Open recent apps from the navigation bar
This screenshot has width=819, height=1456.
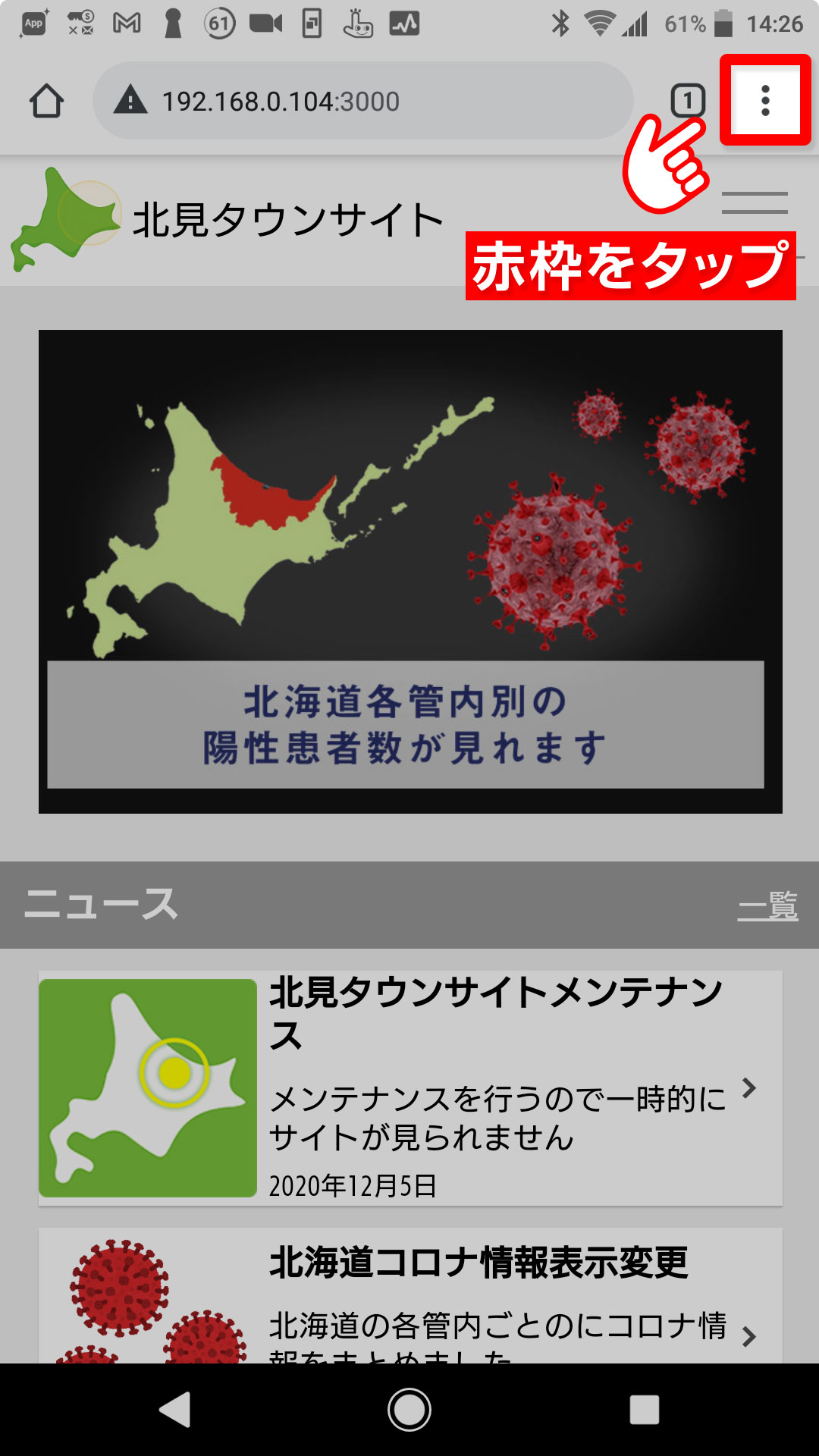pyautogui.click(x=644, y=1410)
